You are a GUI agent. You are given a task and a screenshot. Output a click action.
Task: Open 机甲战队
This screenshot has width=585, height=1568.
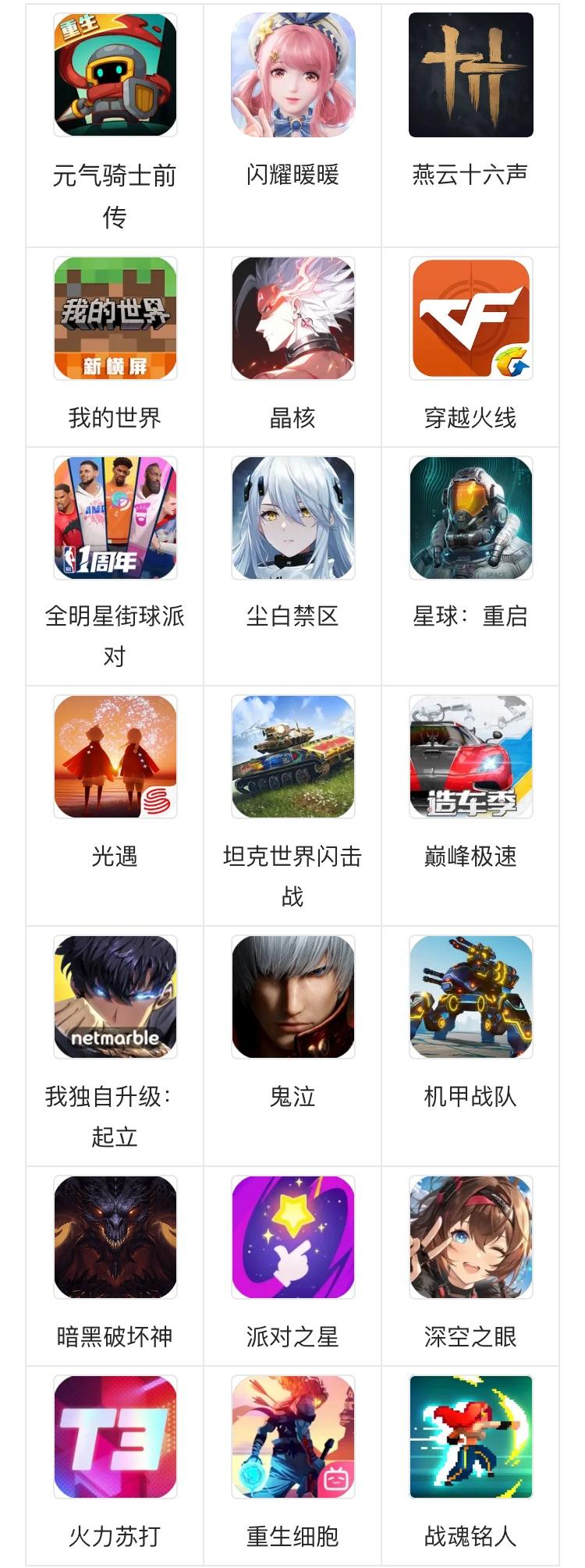(470, 997)
